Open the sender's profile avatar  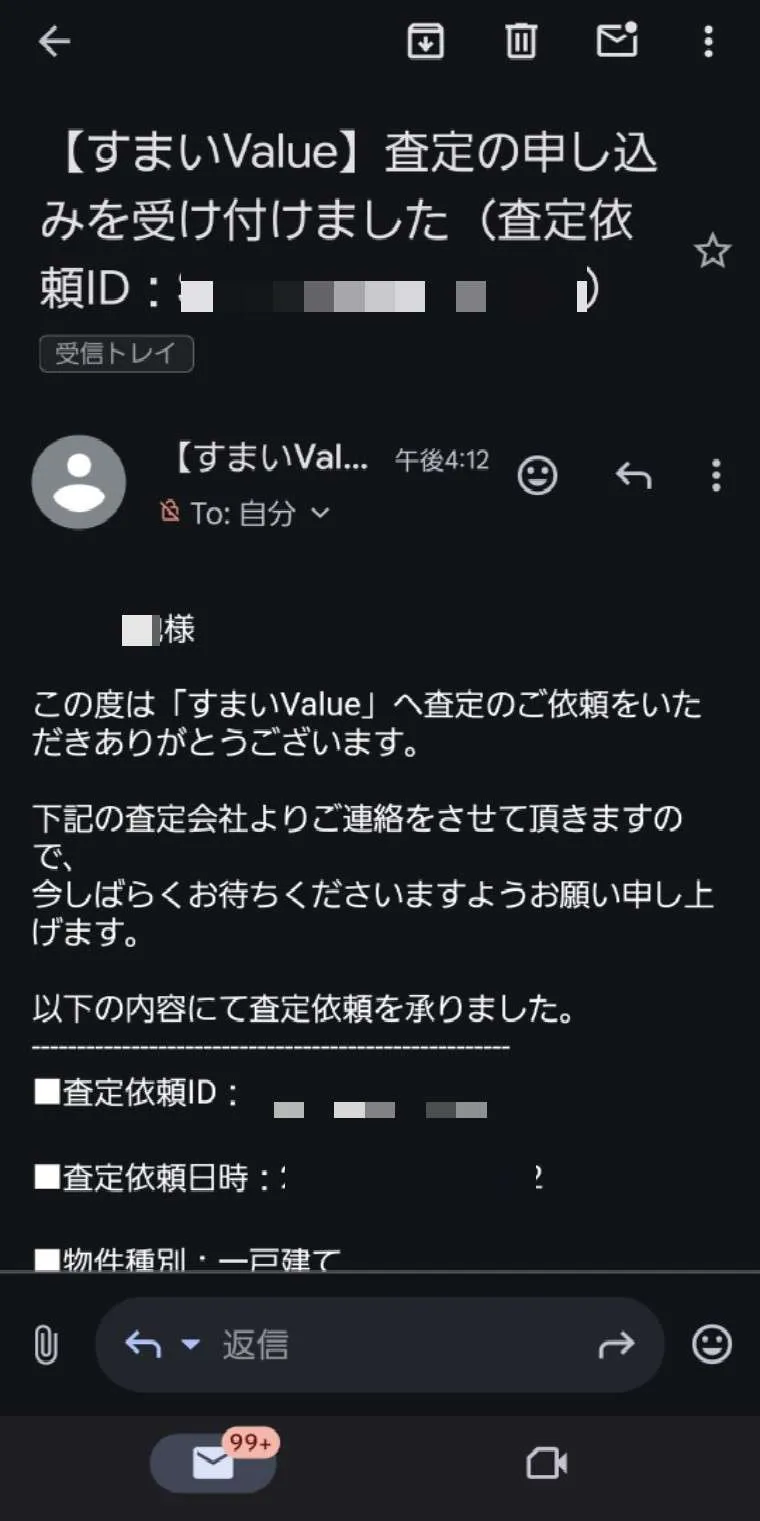click(79, 482)
